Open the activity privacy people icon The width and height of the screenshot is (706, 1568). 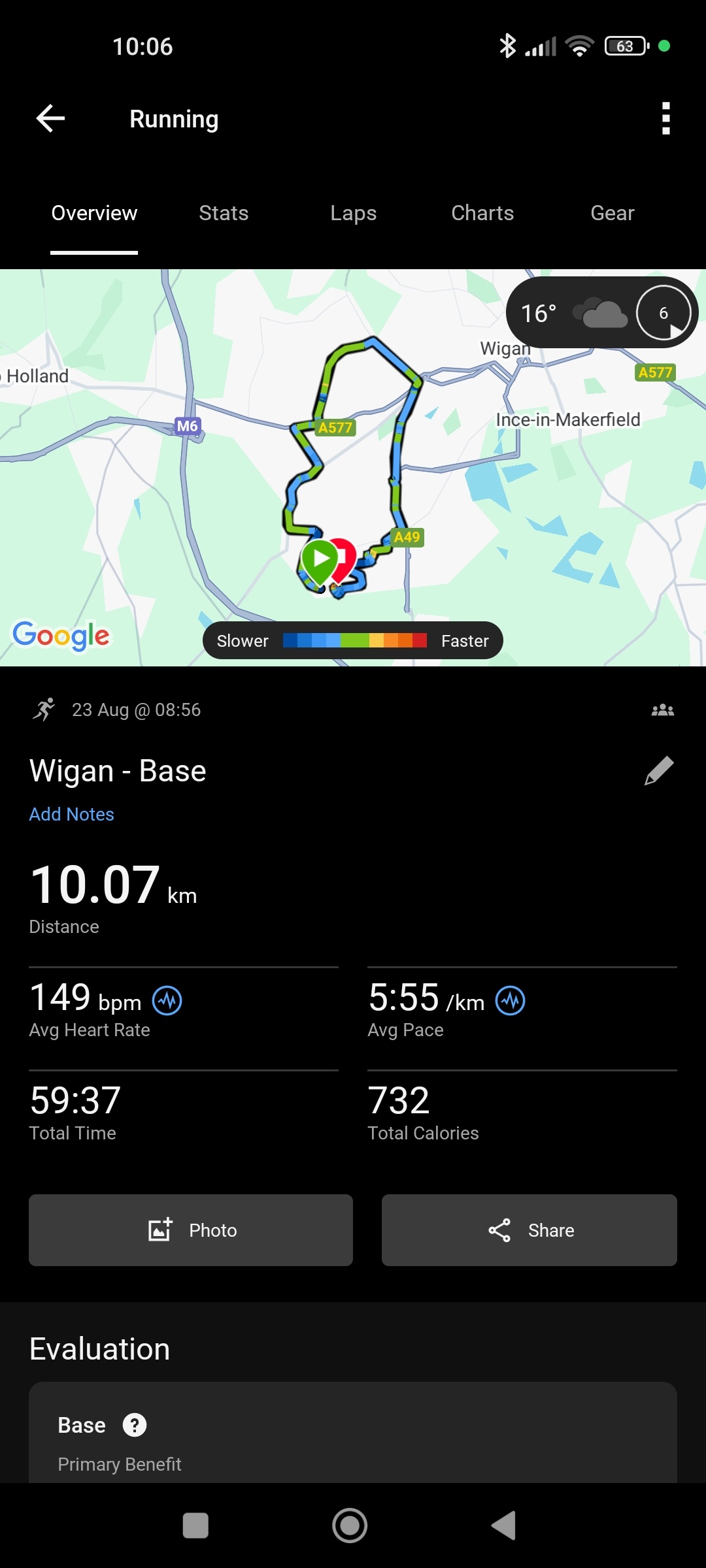click(x=662, y=710)
